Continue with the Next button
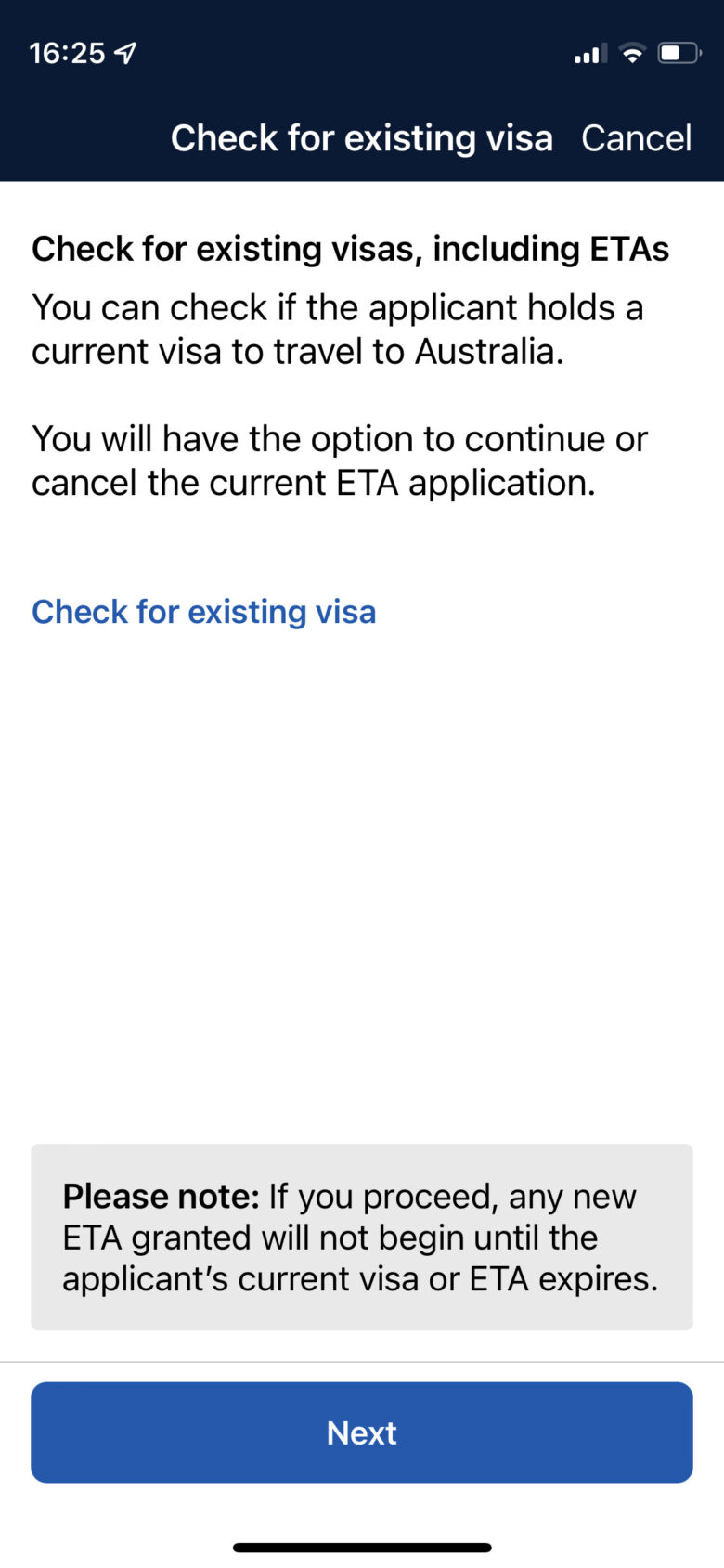Screen dimensions: 724x1568 [362, 1432]
